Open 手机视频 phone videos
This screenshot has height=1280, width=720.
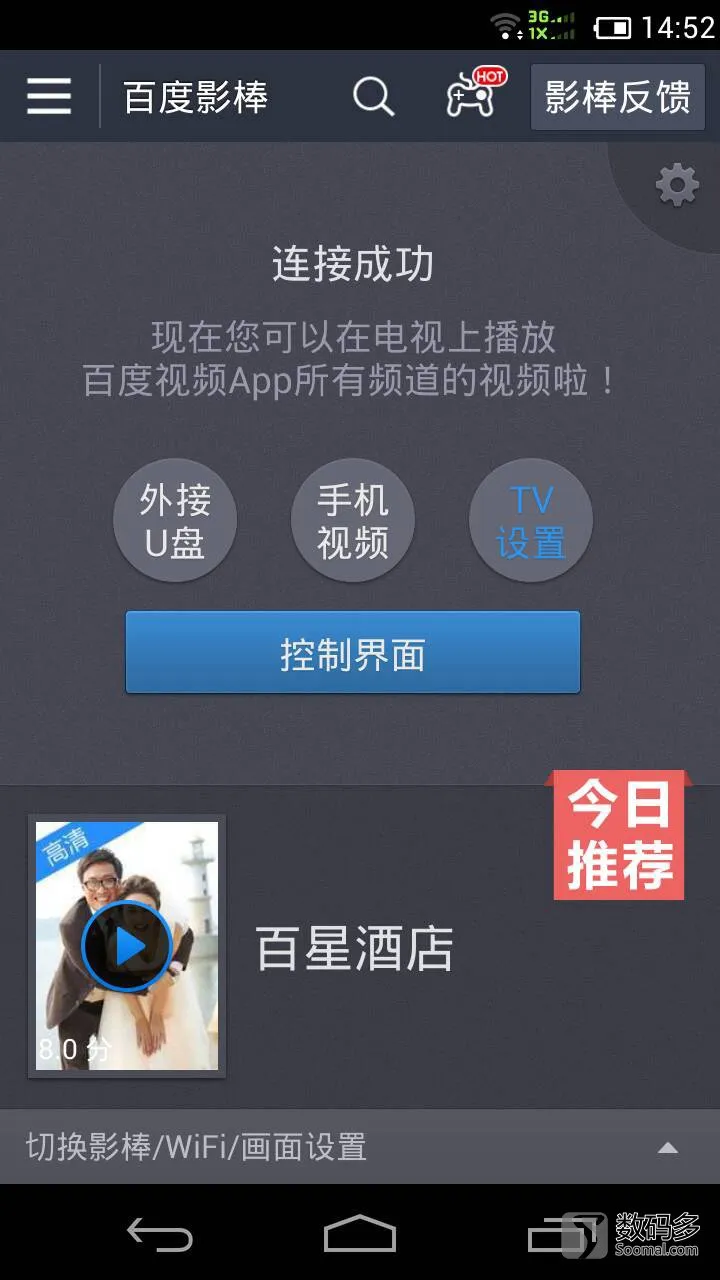click(352, 521)
